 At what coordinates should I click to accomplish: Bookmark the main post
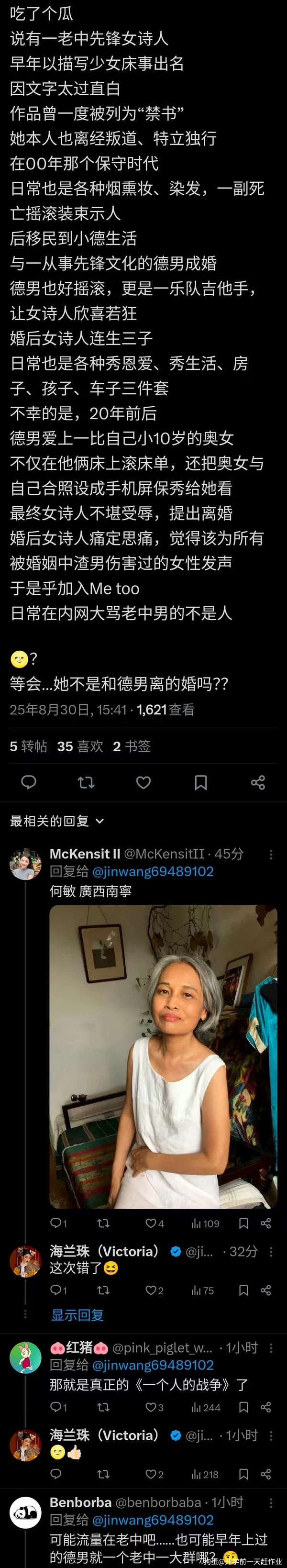pyautogui.click(x=200, y=782)
